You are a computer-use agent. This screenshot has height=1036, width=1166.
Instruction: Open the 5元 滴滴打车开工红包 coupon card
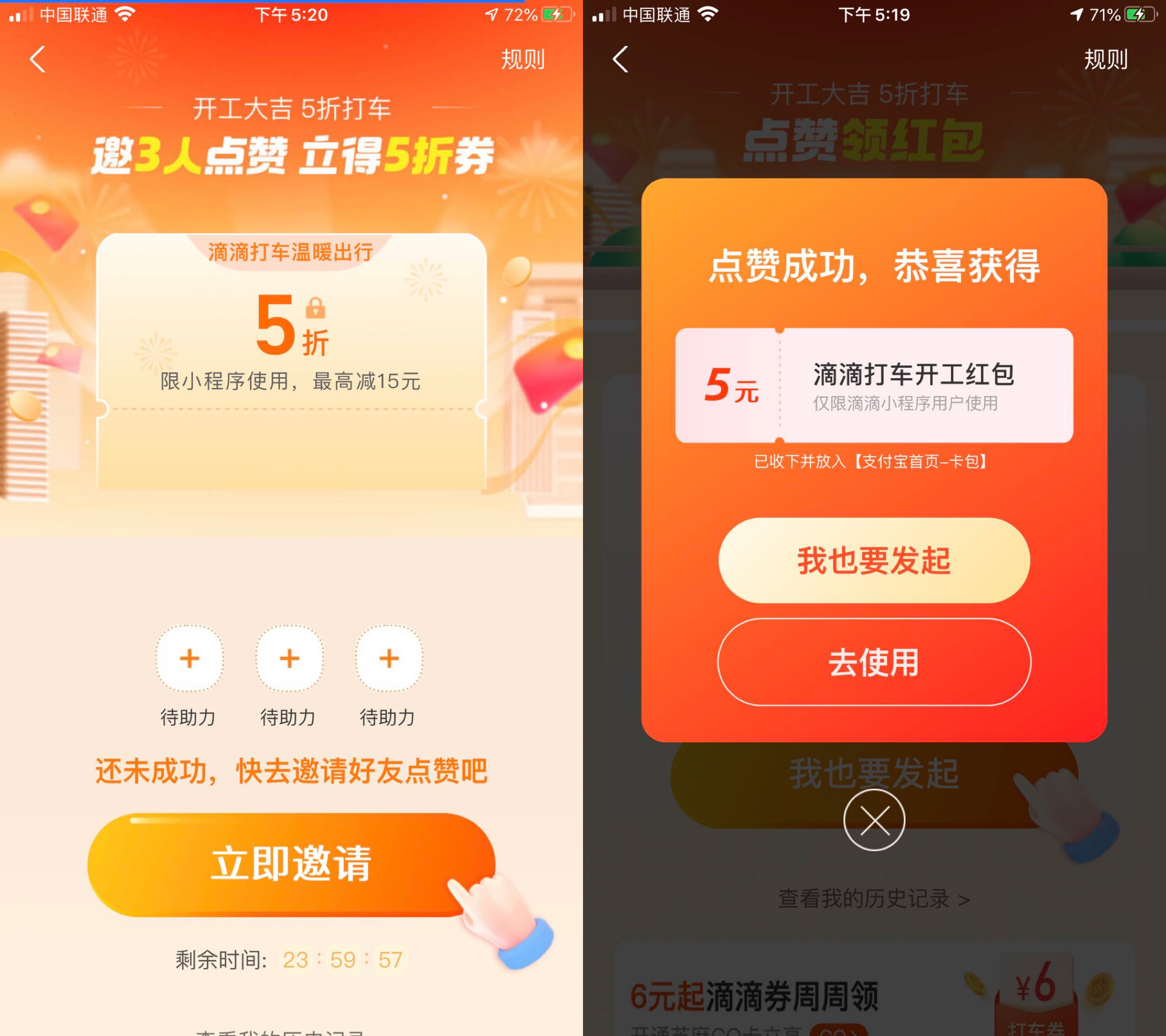(x=874, y=385)
